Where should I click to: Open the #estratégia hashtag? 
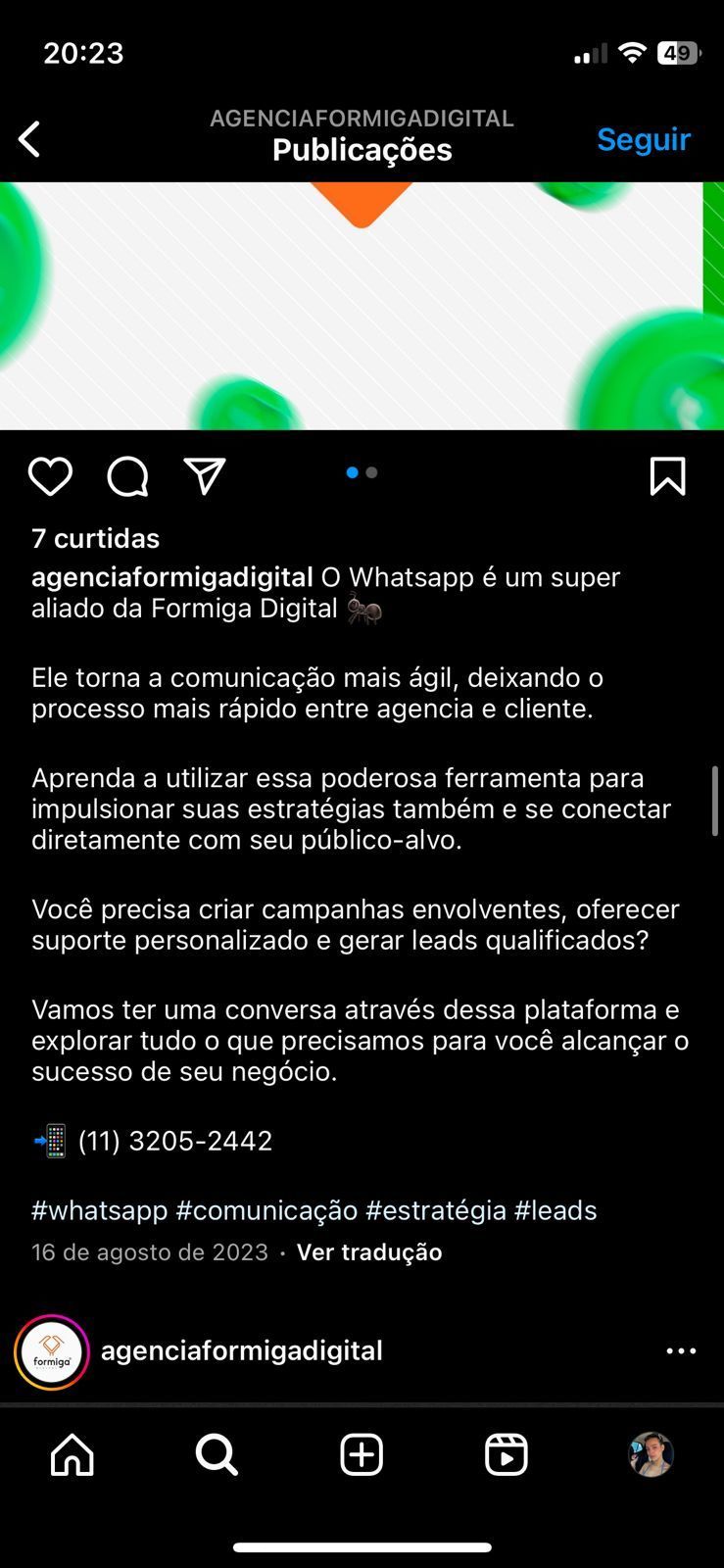tap(436, 1210)
